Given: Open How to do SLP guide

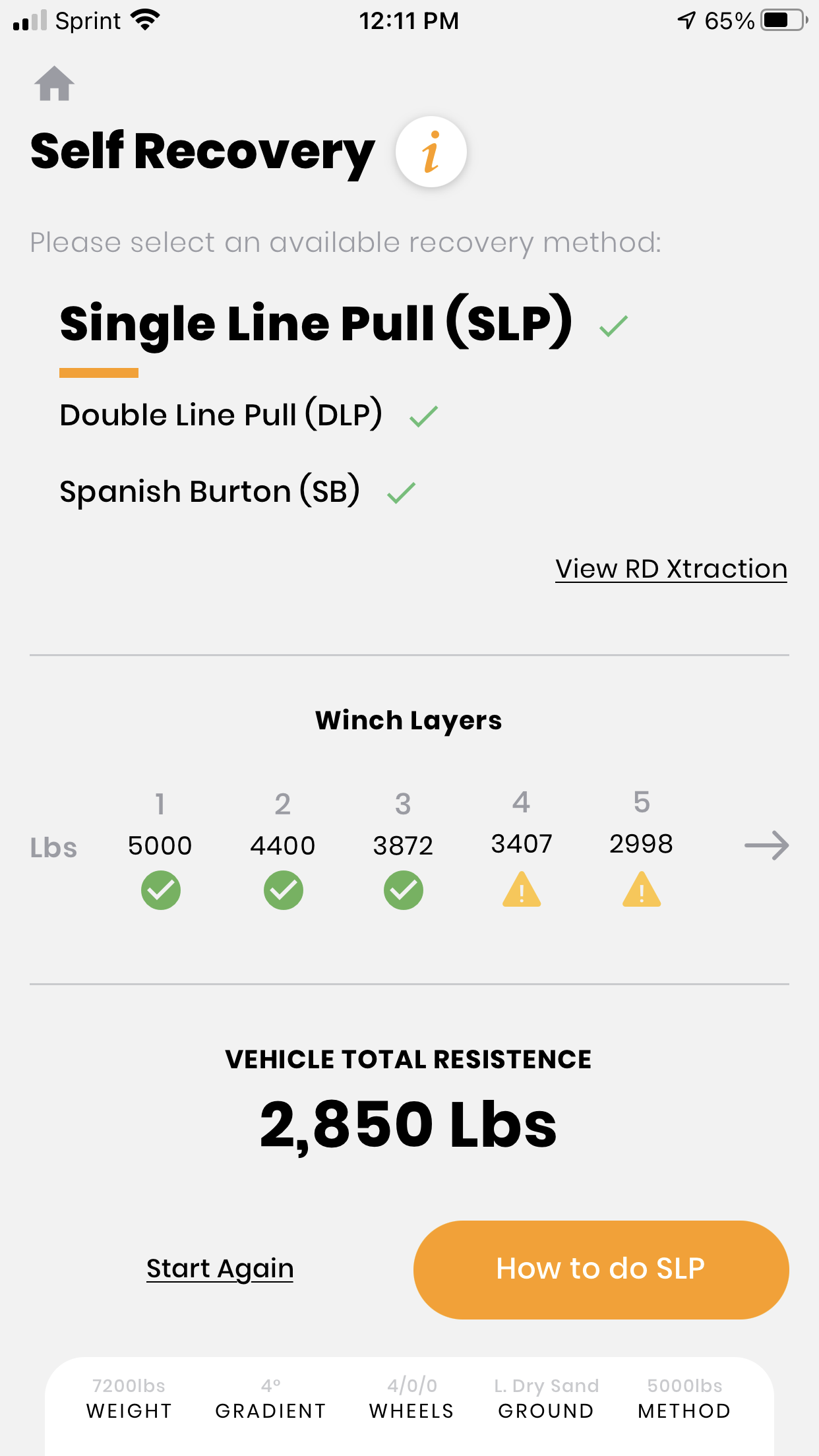Looking at the screenshot, I should [601, 1269].
